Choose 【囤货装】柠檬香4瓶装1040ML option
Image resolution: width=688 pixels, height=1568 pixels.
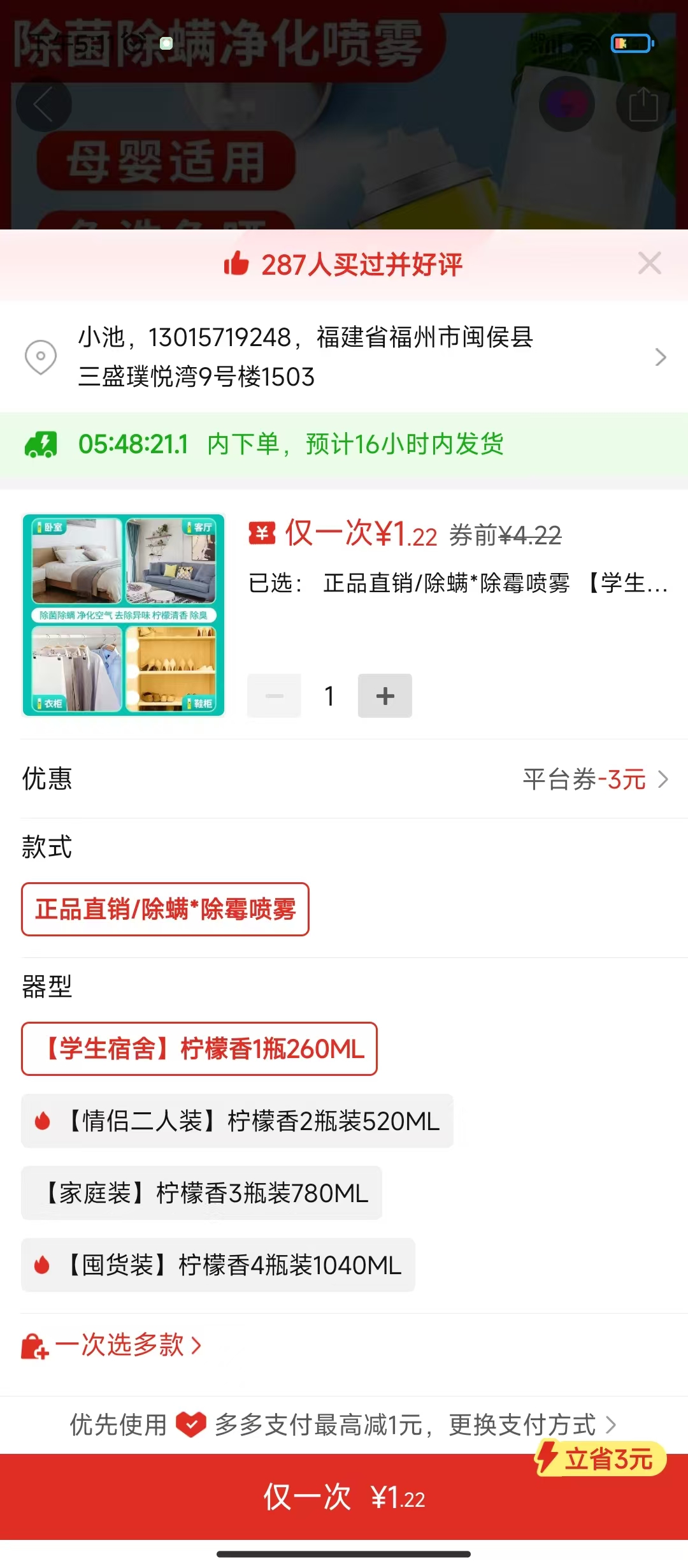218,1265
